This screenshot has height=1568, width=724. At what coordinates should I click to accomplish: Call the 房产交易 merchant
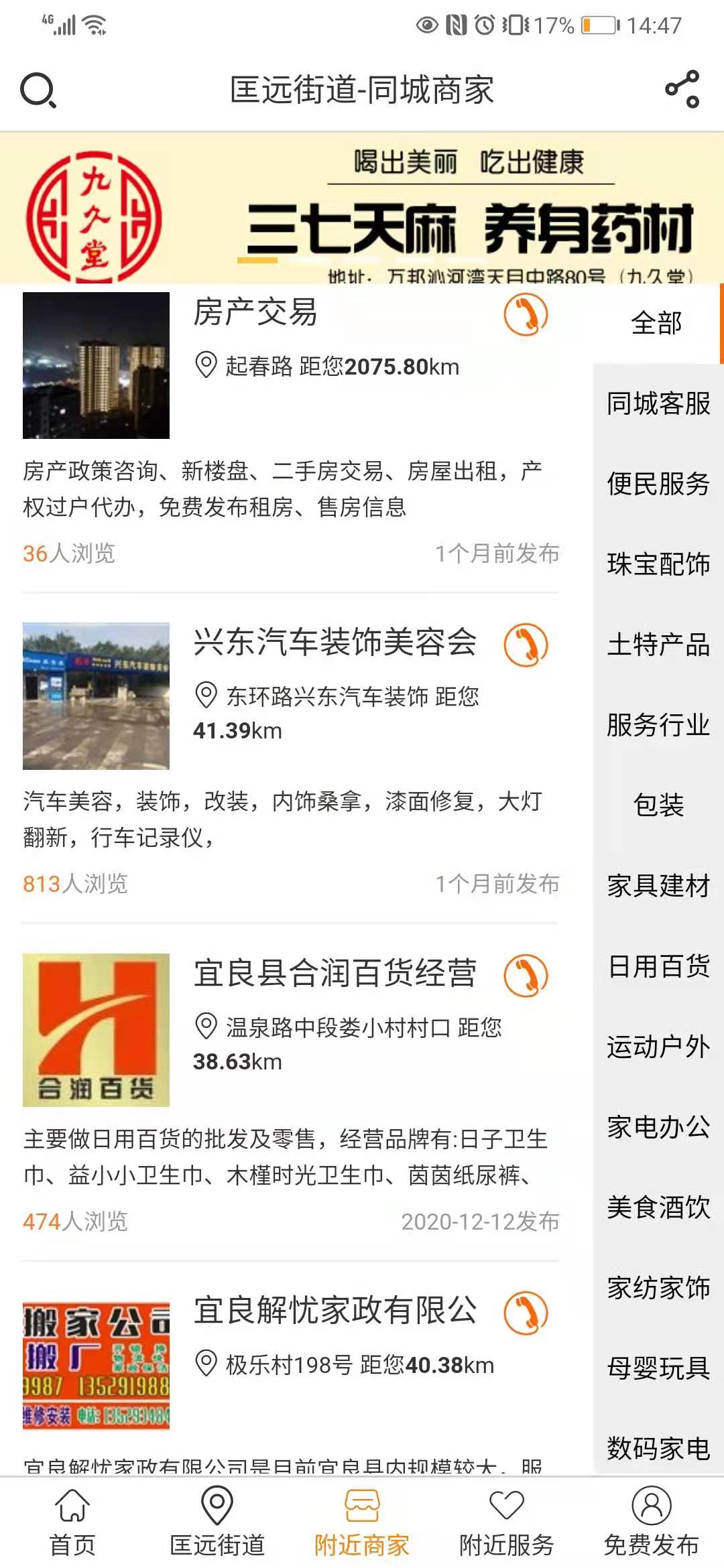[526, 315]
